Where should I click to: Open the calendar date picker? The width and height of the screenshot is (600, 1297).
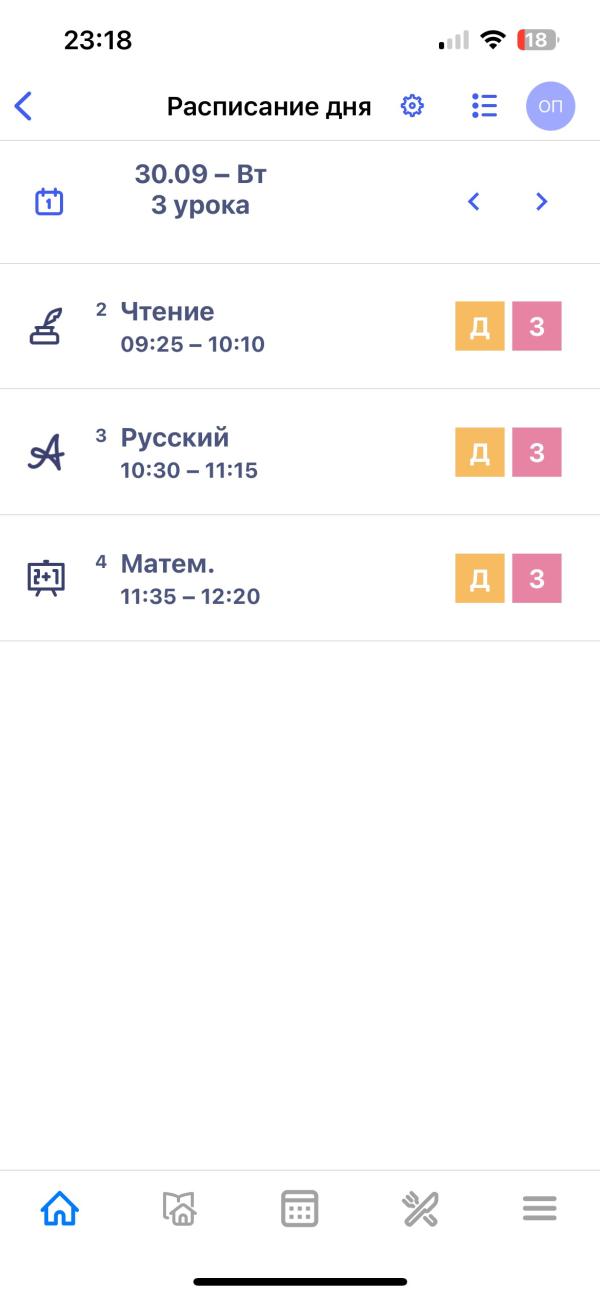click(49, 201)
